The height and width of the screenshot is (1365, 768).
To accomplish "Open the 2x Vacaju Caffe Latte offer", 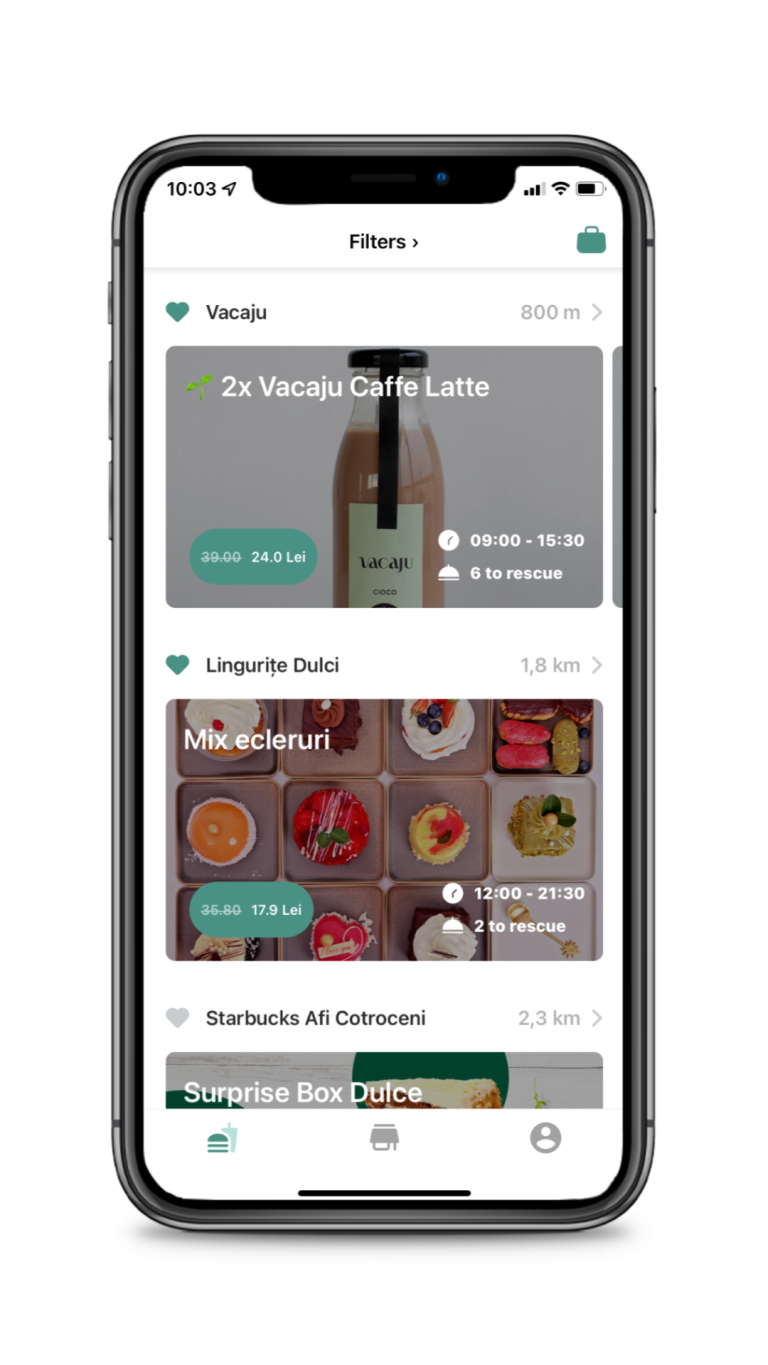I will (x=384, y=476).
